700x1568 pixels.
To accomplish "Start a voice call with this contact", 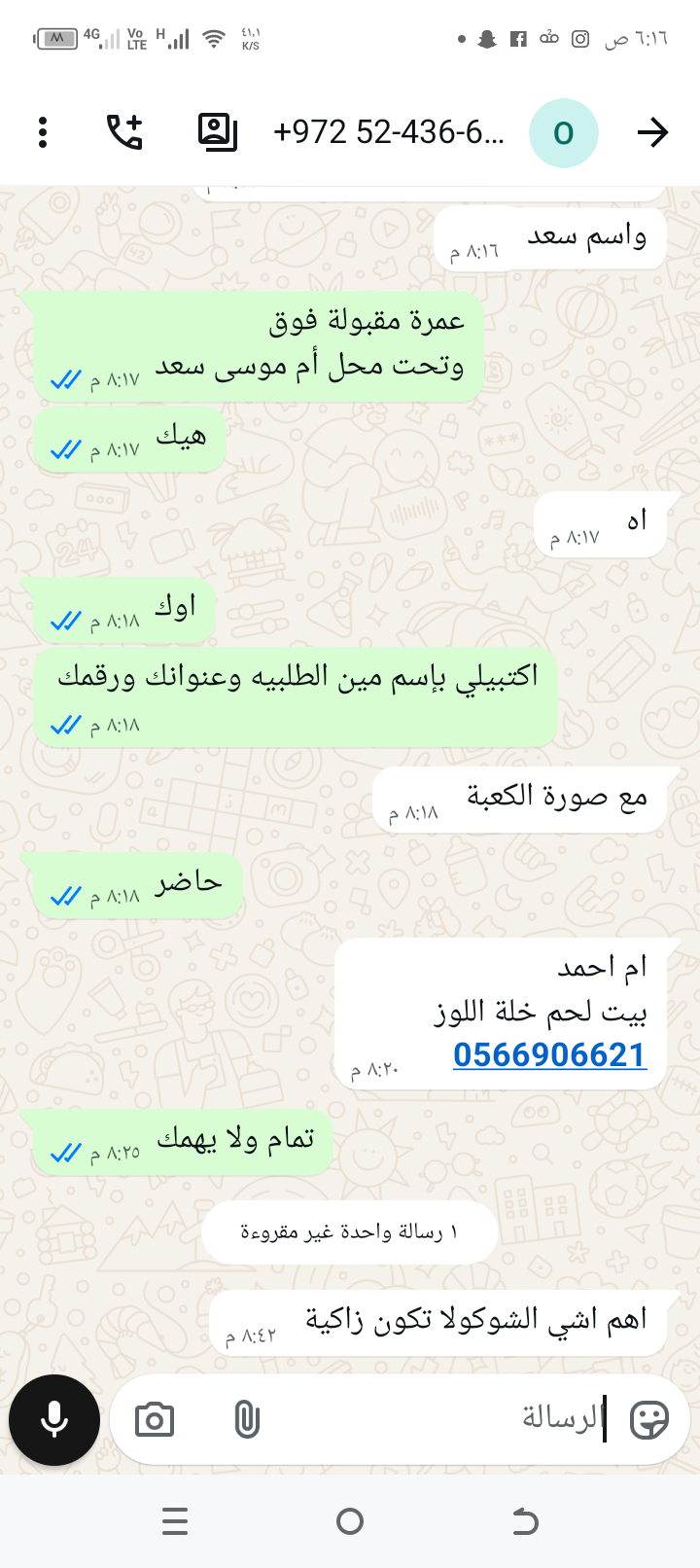I will point(124,132).
